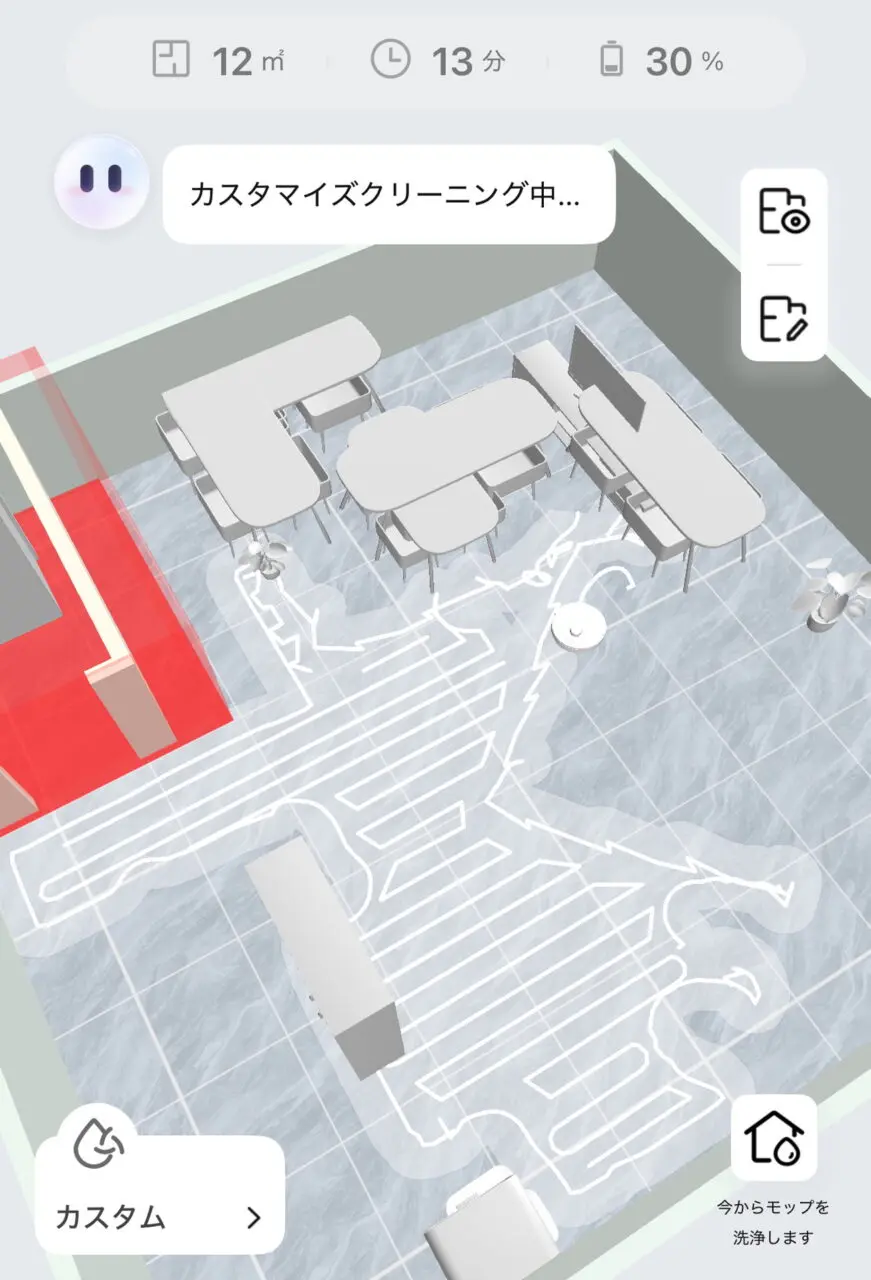The image size is (871, 1280).
Task: Start mop washing now
Action: point(773,1139)
